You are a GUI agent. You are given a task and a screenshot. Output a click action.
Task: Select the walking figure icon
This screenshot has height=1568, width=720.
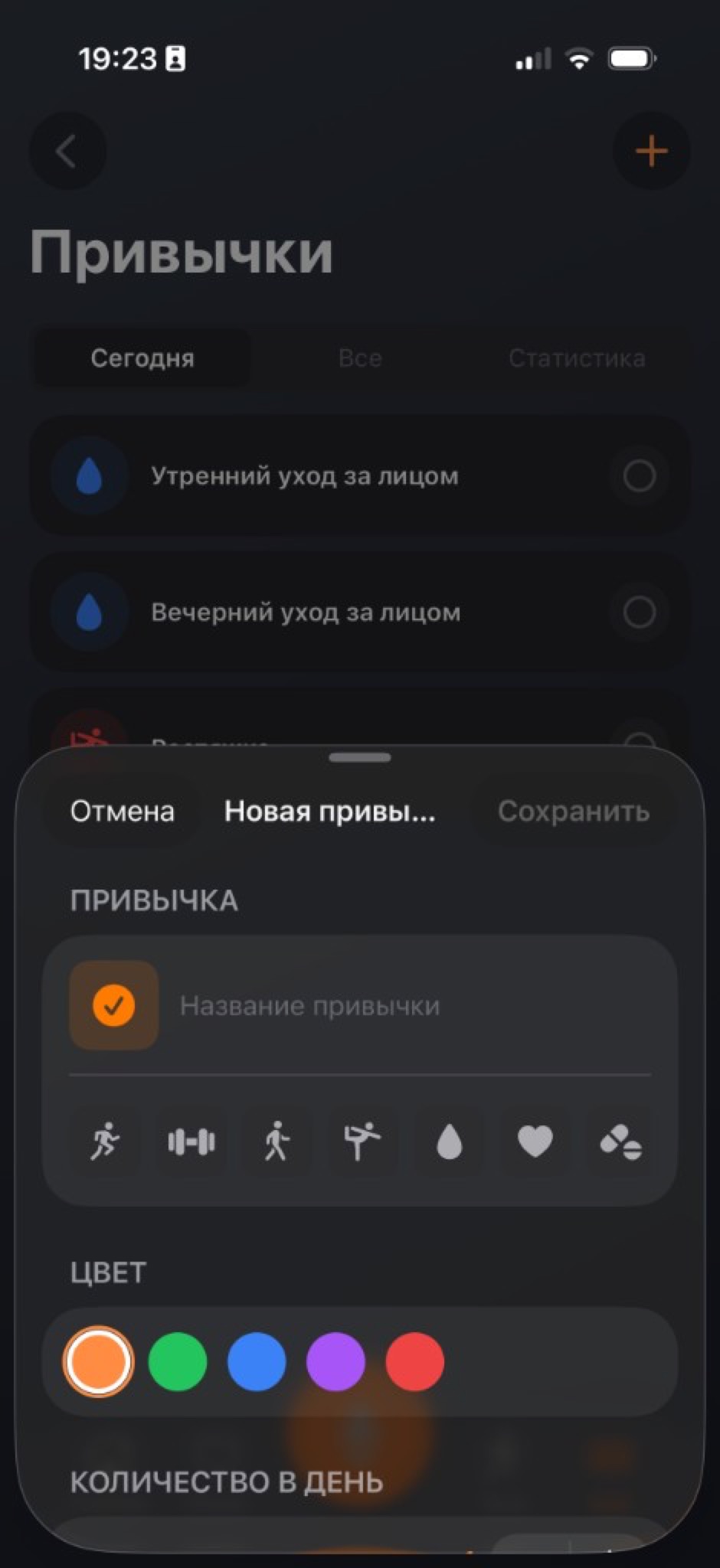click(x=277, y=1142)
